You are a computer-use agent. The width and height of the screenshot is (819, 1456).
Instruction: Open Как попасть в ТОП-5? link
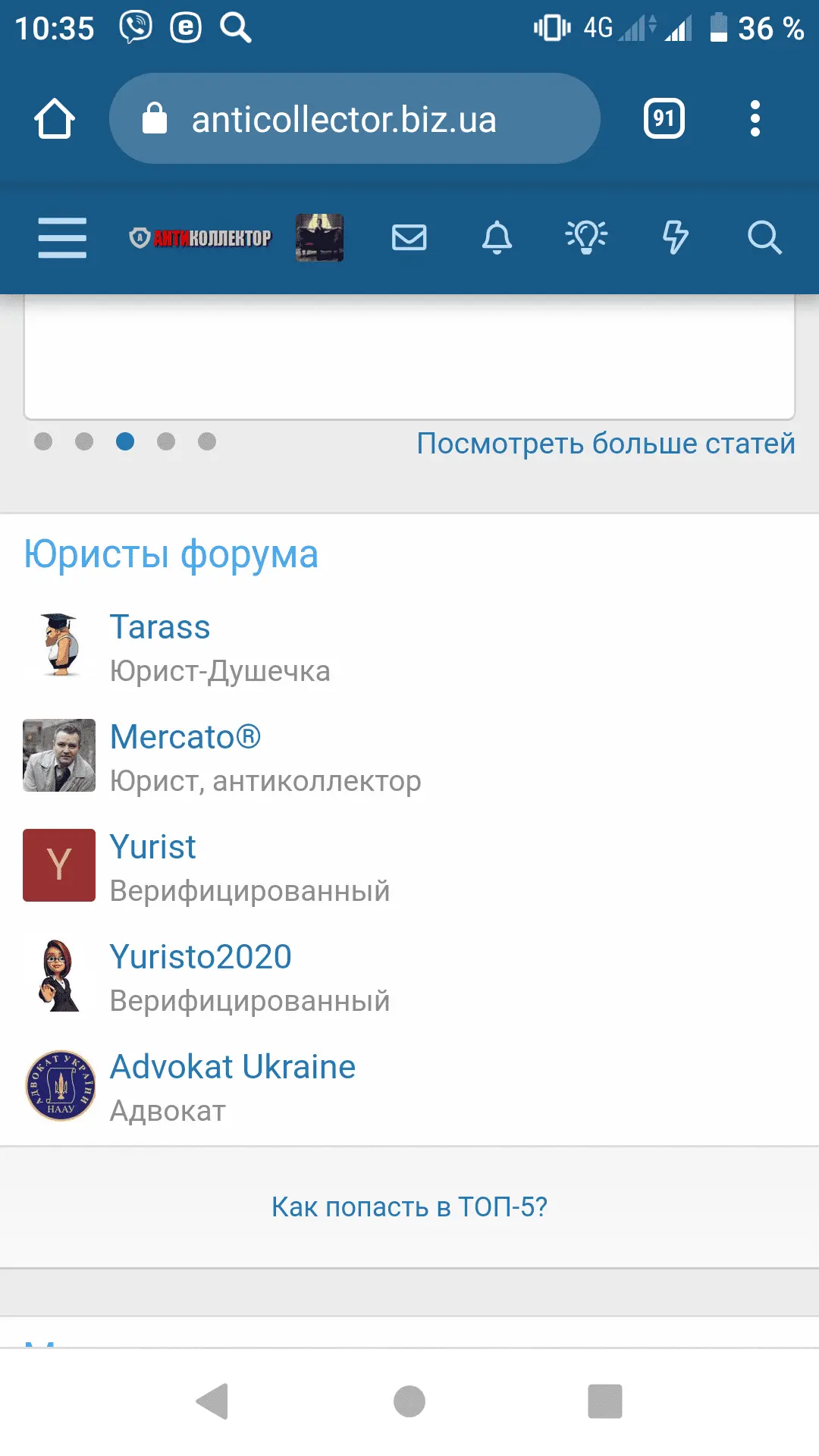(x=409, y=1207)
